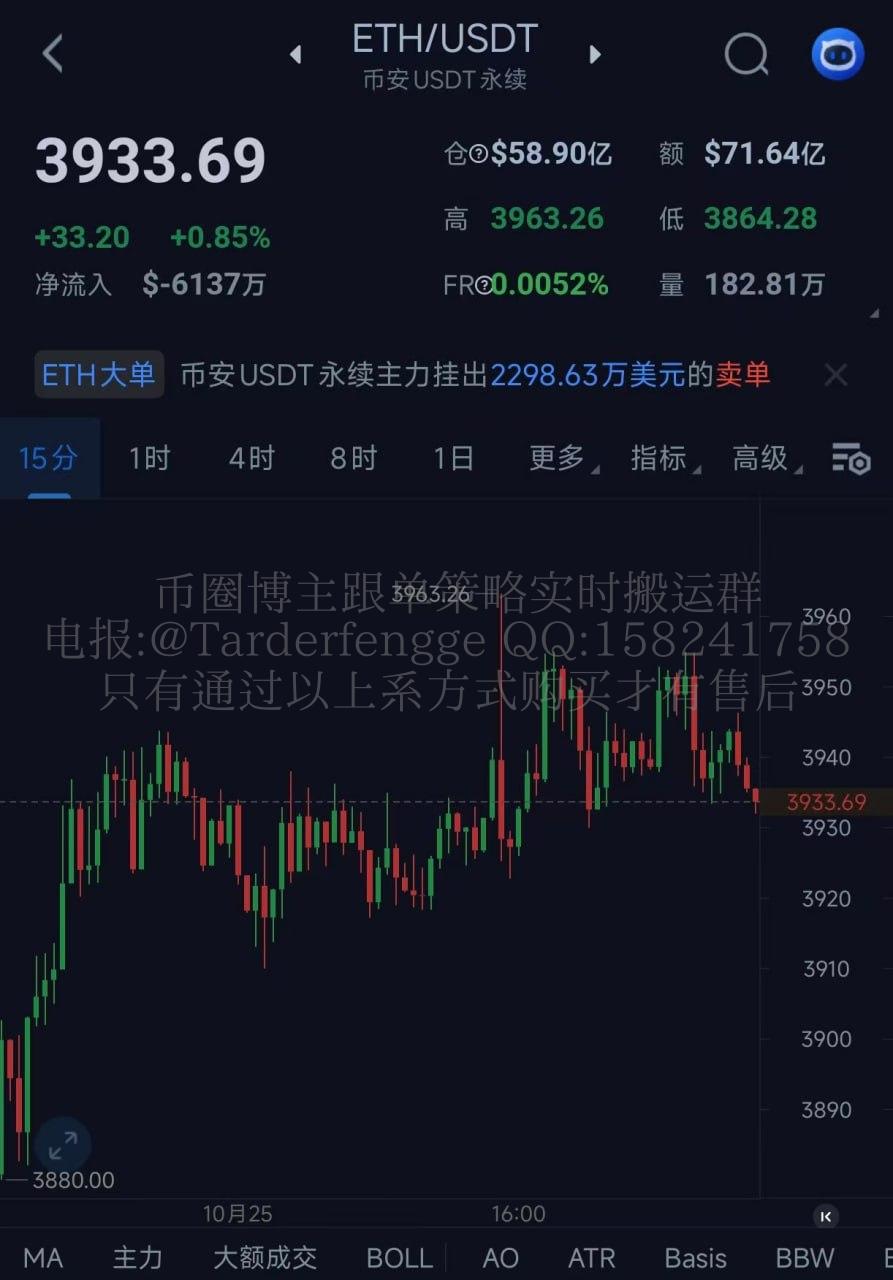Screen dimensions: 893x1280
Task: Open the robot assistant avatar
Action: 837,54
